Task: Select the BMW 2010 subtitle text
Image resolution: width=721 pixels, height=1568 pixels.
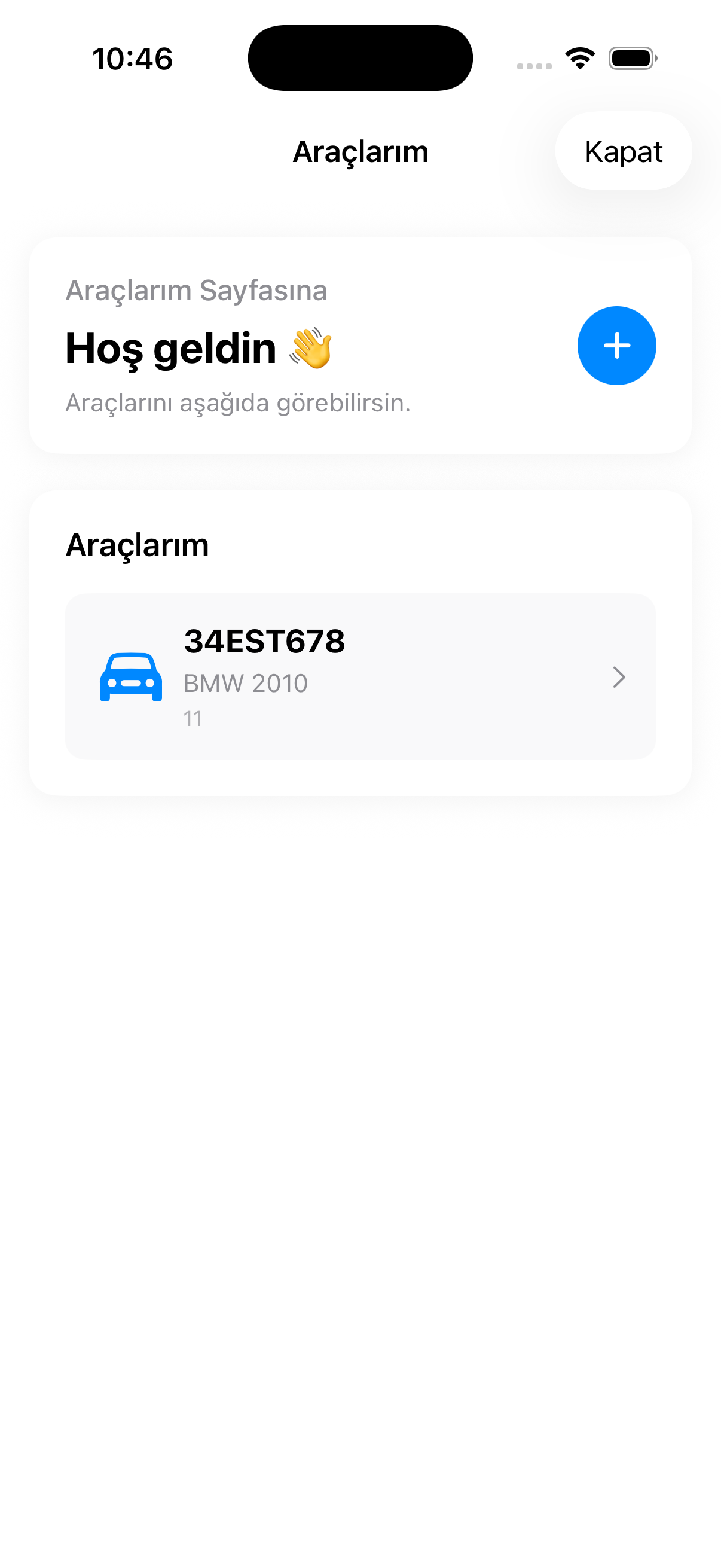Action: pos(246,682)
